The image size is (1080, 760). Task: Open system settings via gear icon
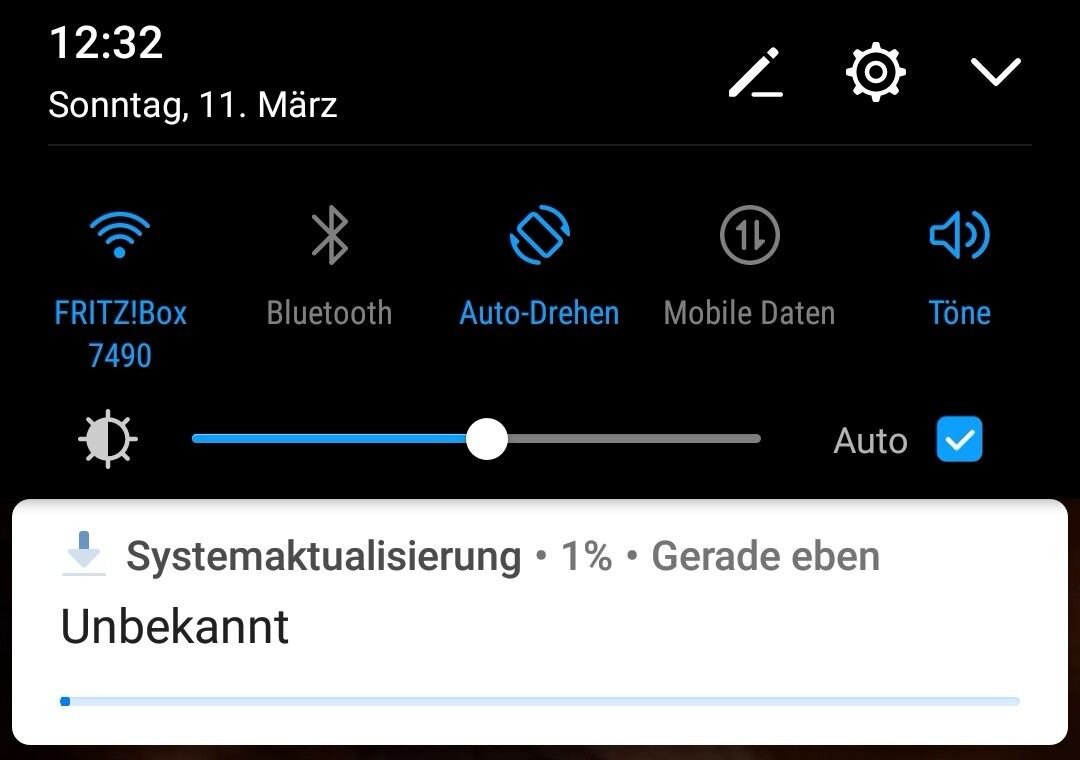(x=876, y=73)
